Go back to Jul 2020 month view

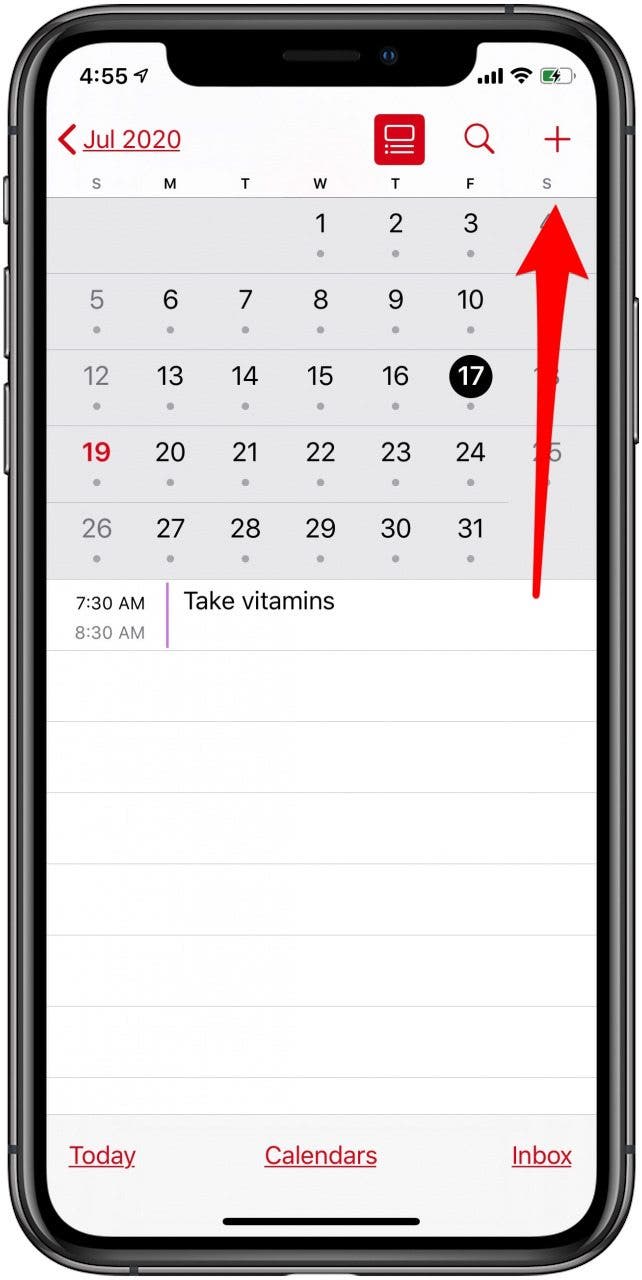[x=120, y=139]
